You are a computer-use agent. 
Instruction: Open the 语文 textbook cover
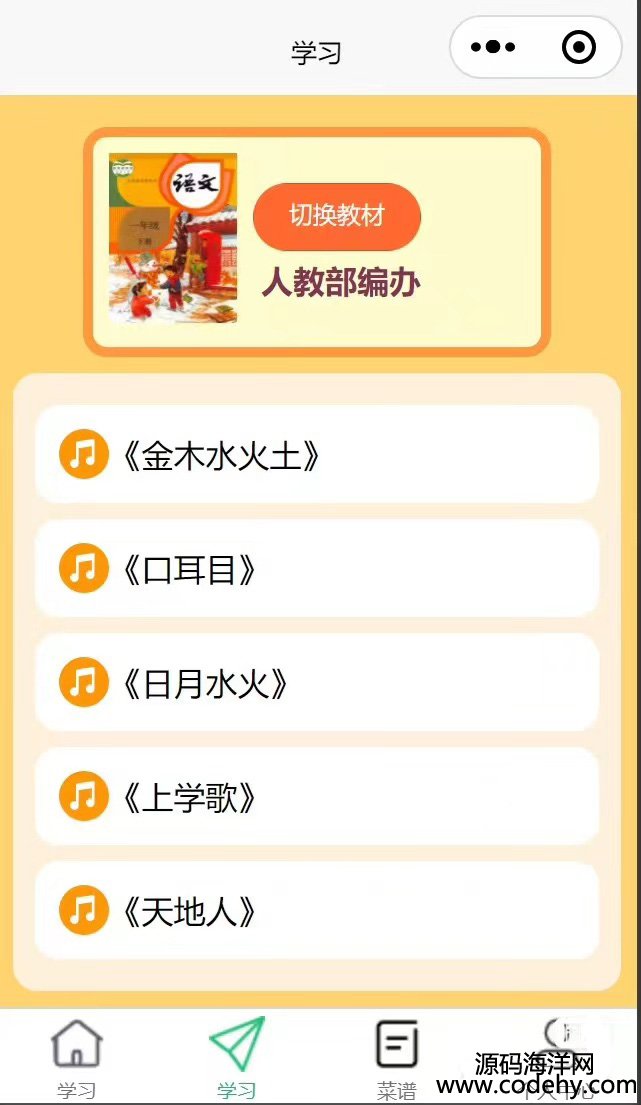(x=173, y=238)
